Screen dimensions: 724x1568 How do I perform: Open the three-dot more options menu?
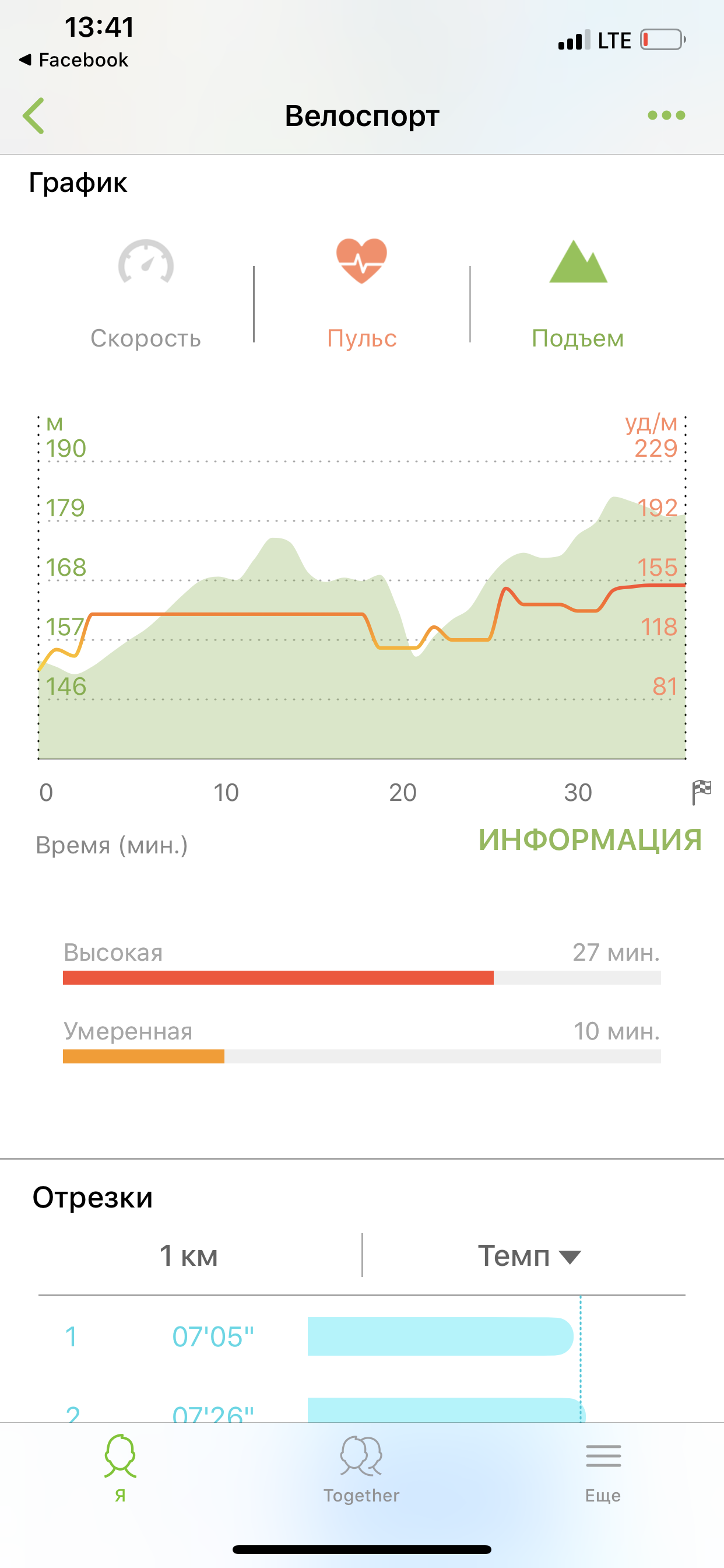pyautogui.click(x=666, y=116)
